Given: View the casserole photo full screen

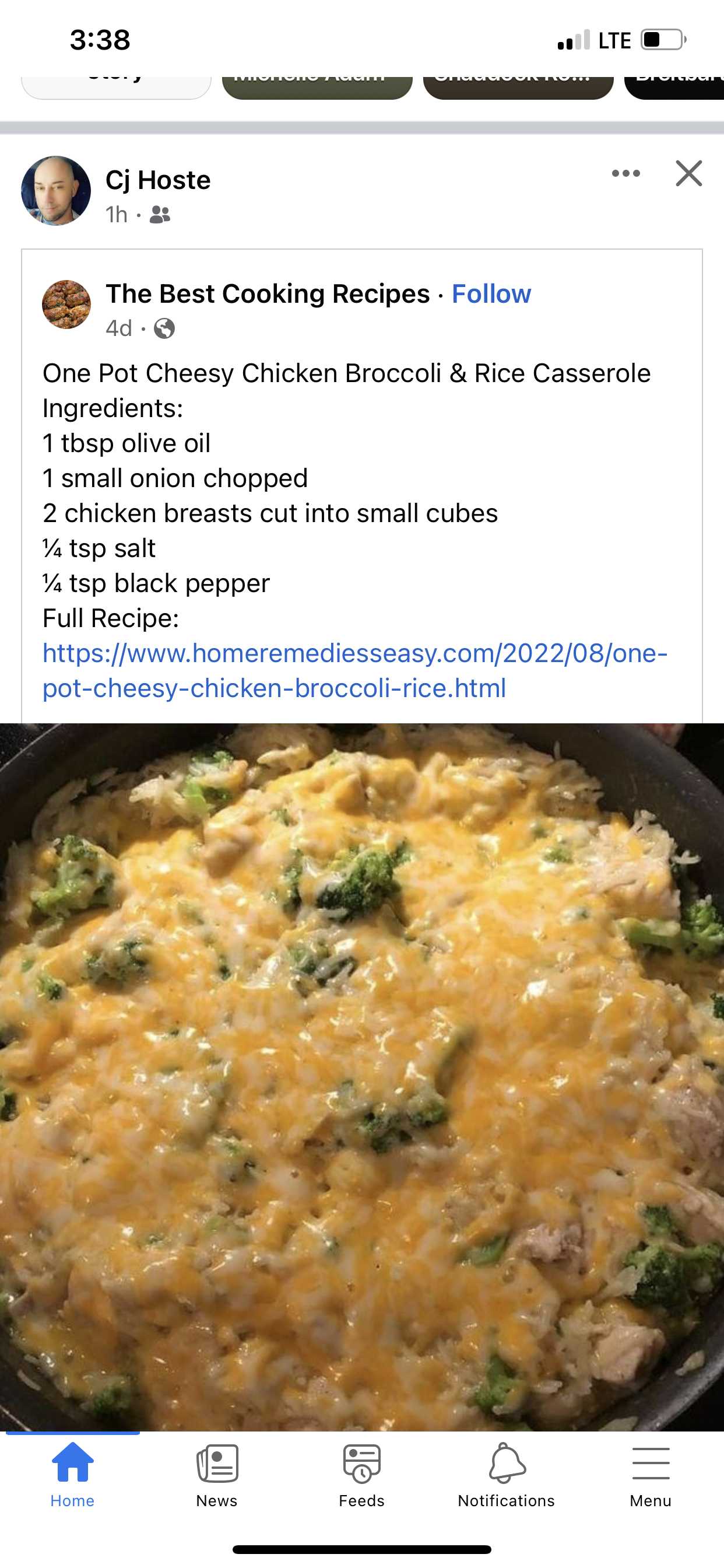Looking at the screenshot, I should (x=362, y=1076).
